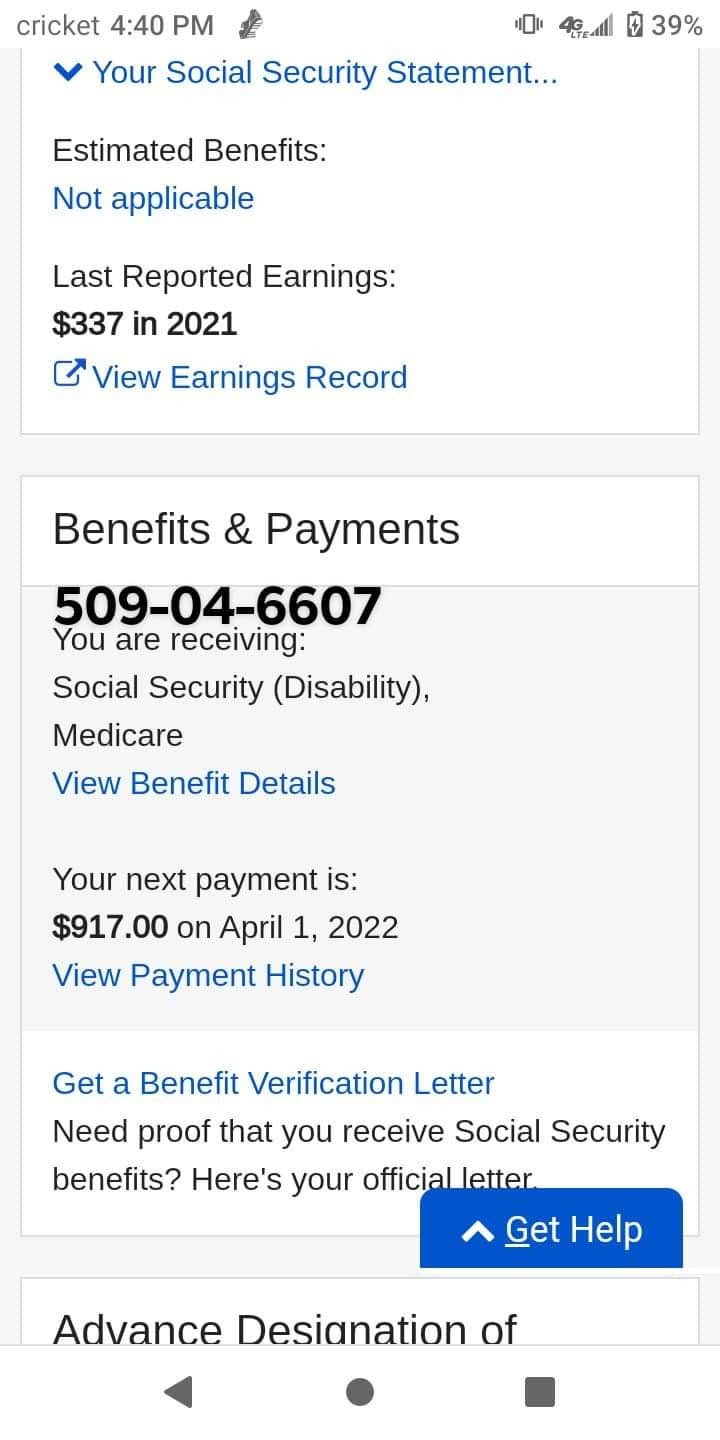720x1440 pixels.
Task: Open recent apps from the navigation bar
Action: 540,1392
